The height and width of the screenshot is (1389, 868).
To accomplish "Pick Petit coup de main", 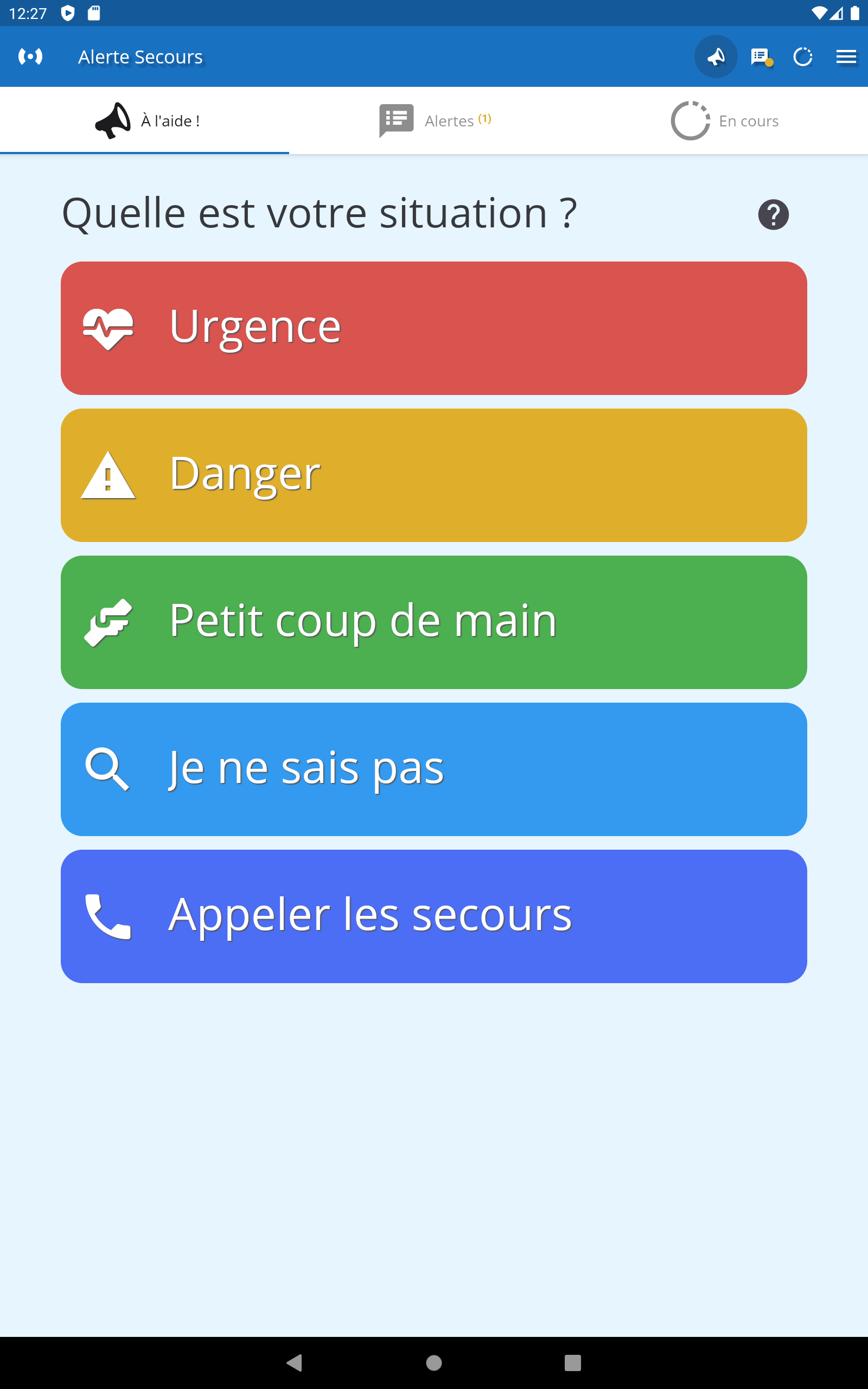I will pyautogui.click(x=433, y=622).
